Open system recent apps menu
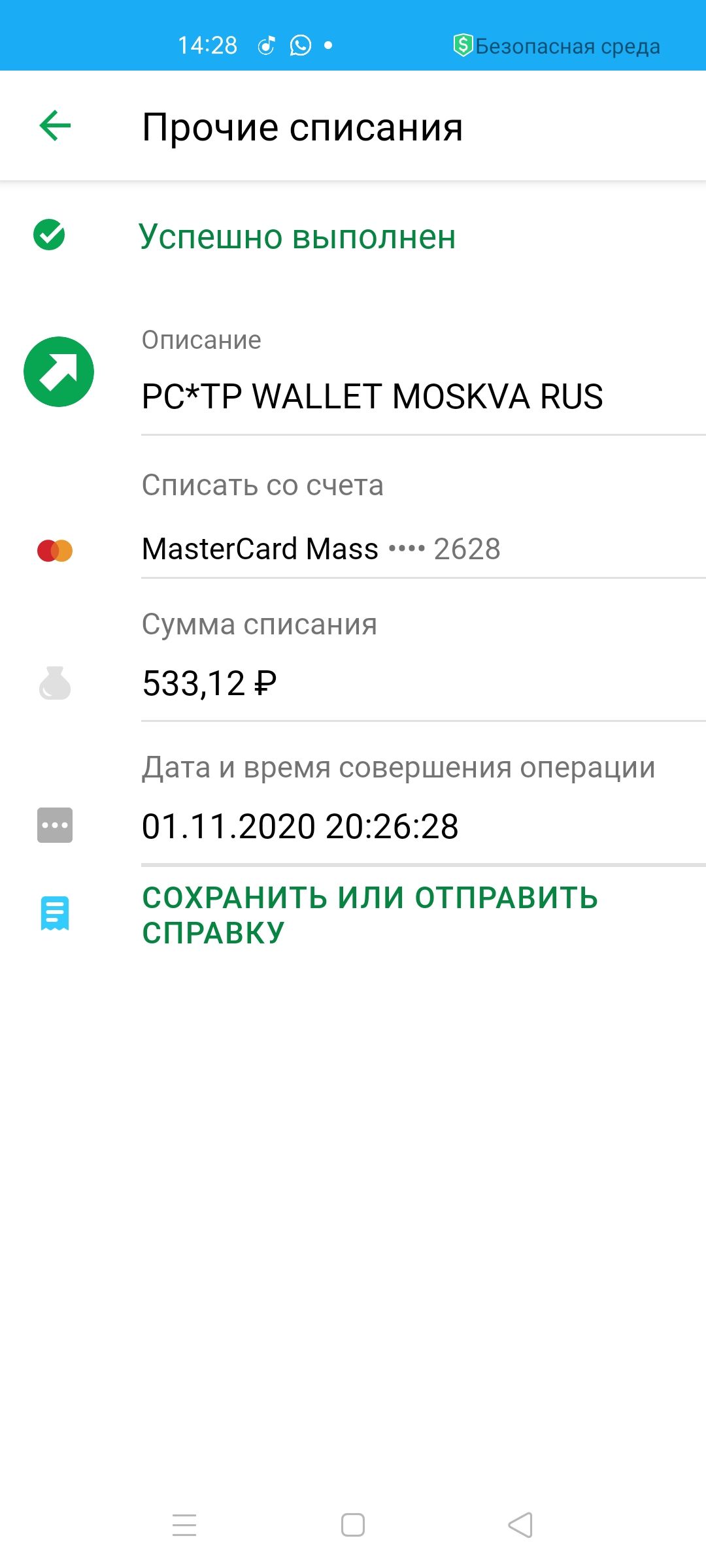 (x=184, y=1525)
